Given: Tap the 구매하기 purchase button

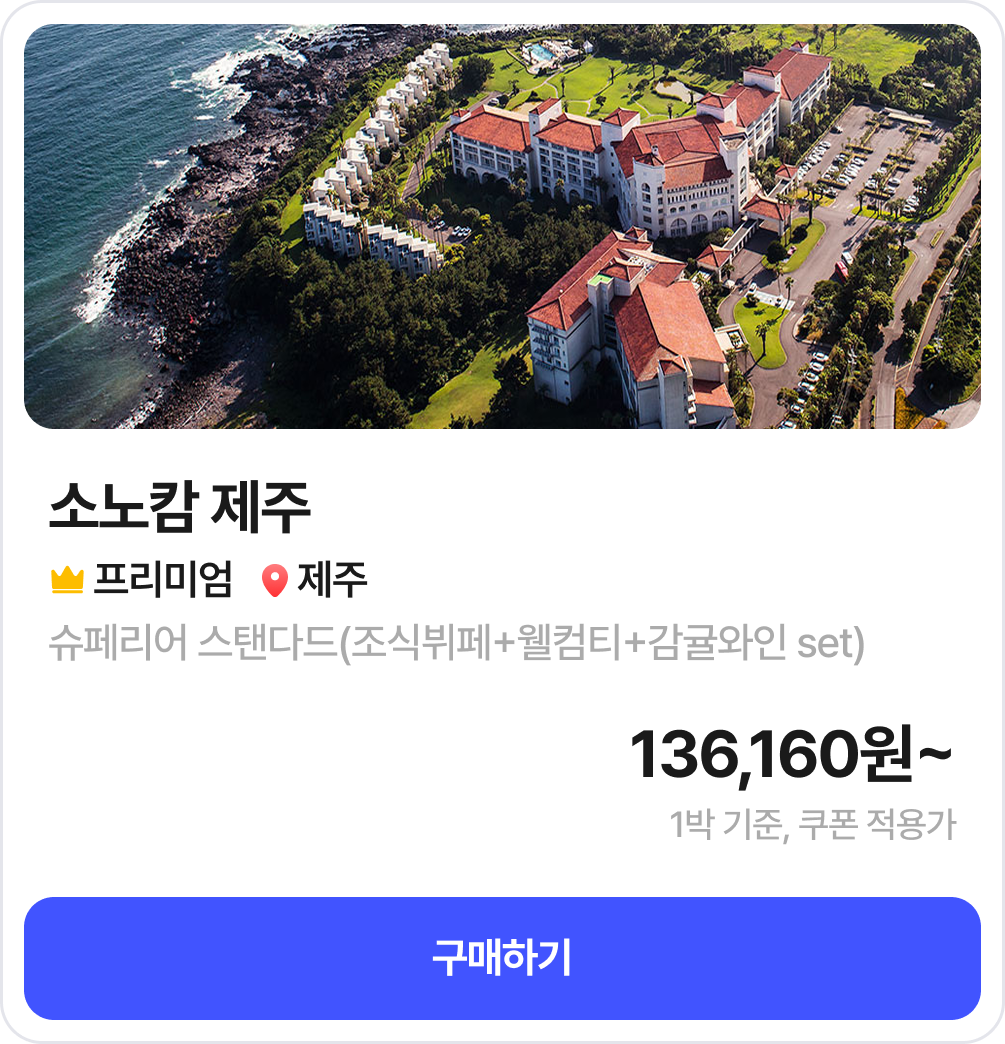Looking at the screenshot, I should (x=502, y=958).
